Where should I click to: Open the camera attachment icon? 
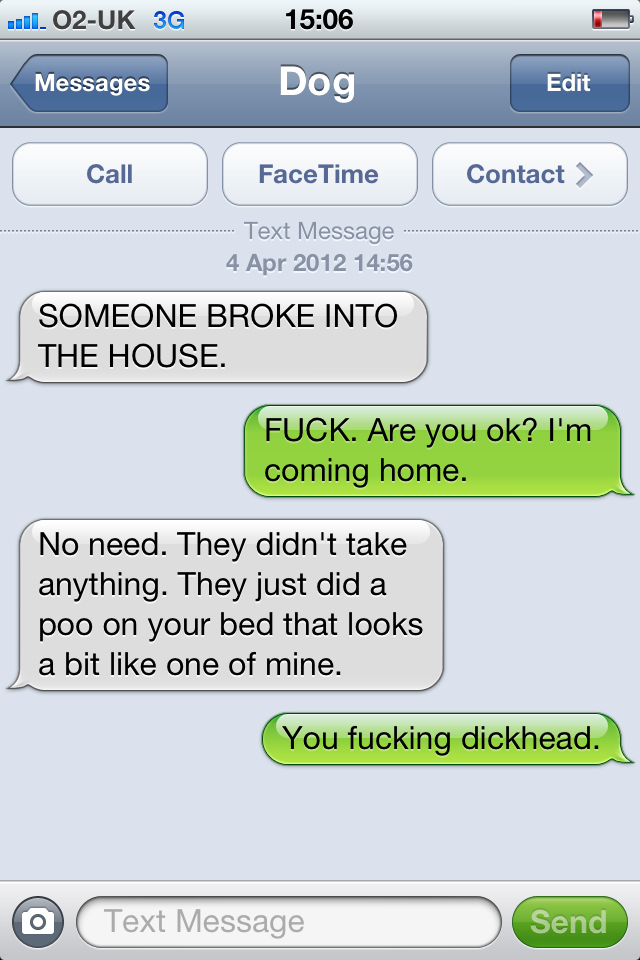(x=38, y=921)
